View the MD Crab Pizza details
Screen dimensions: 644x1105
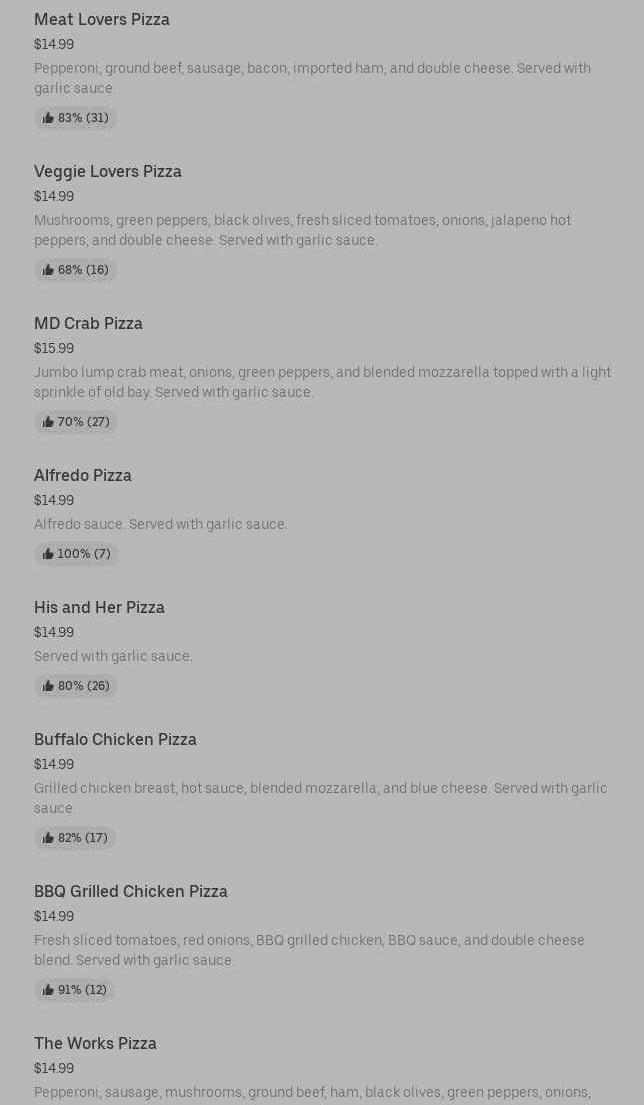(88, 324)
